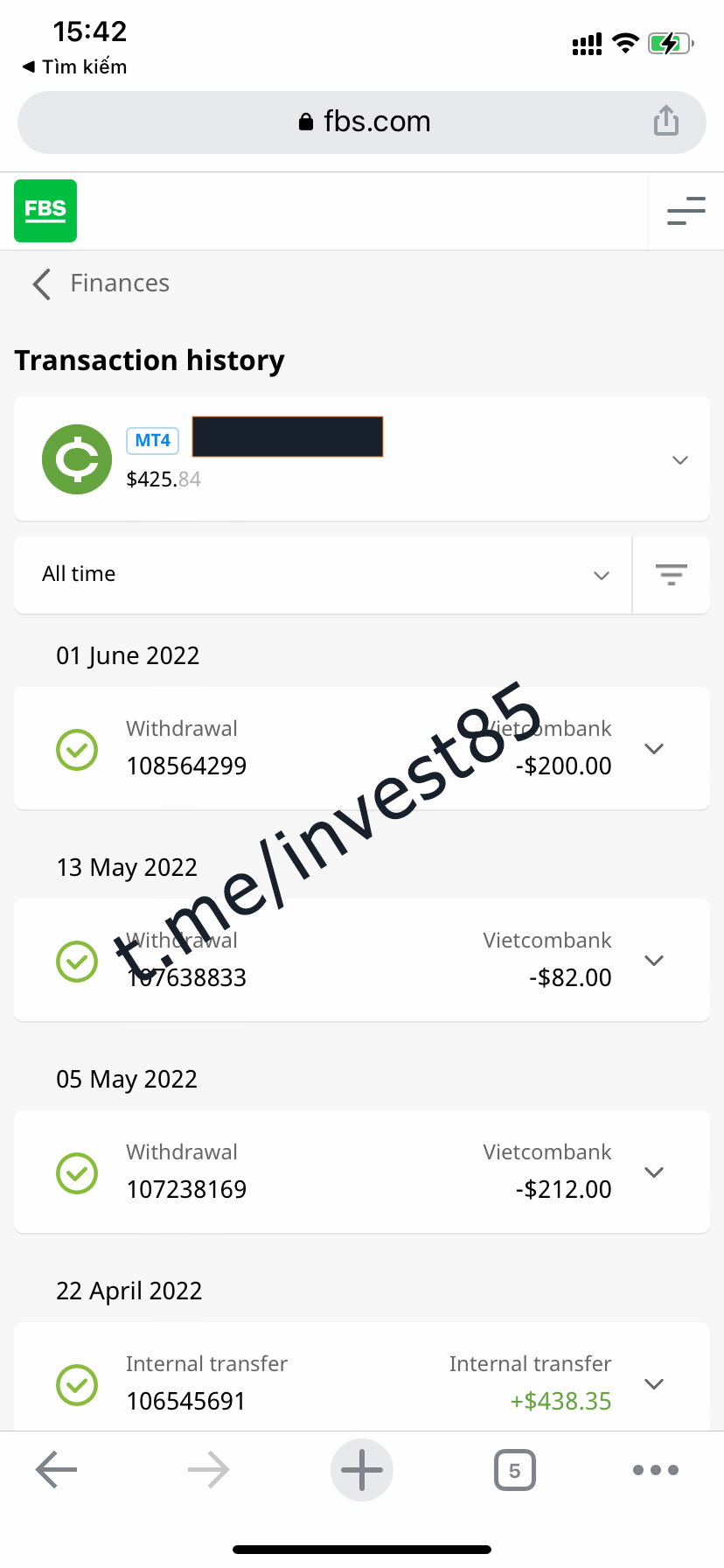Open the transaction filter options
The height and width of the screenshot is (1568, 724).
[671, 575]
